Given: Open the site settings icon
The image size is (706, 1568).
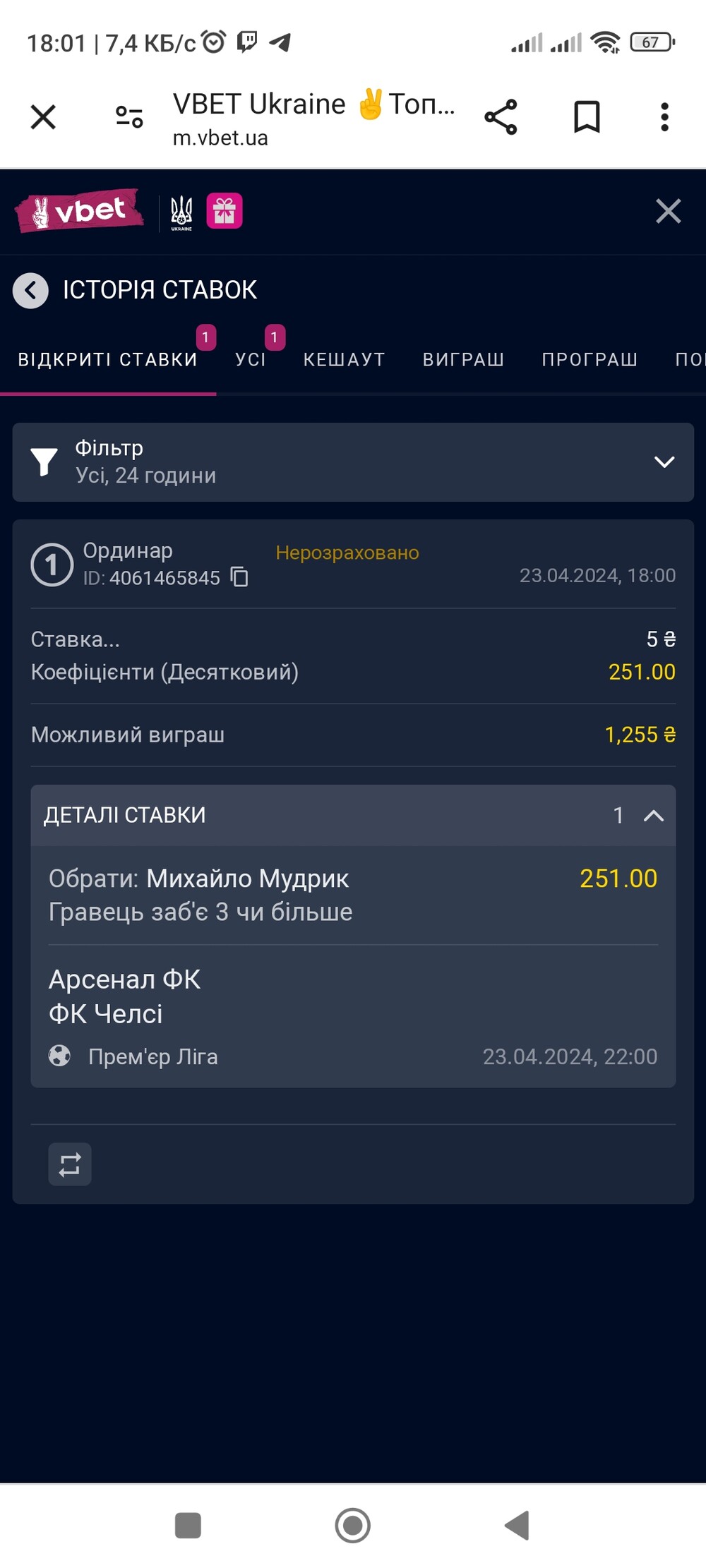Looking at the screenshot, I should click(129, 116).
